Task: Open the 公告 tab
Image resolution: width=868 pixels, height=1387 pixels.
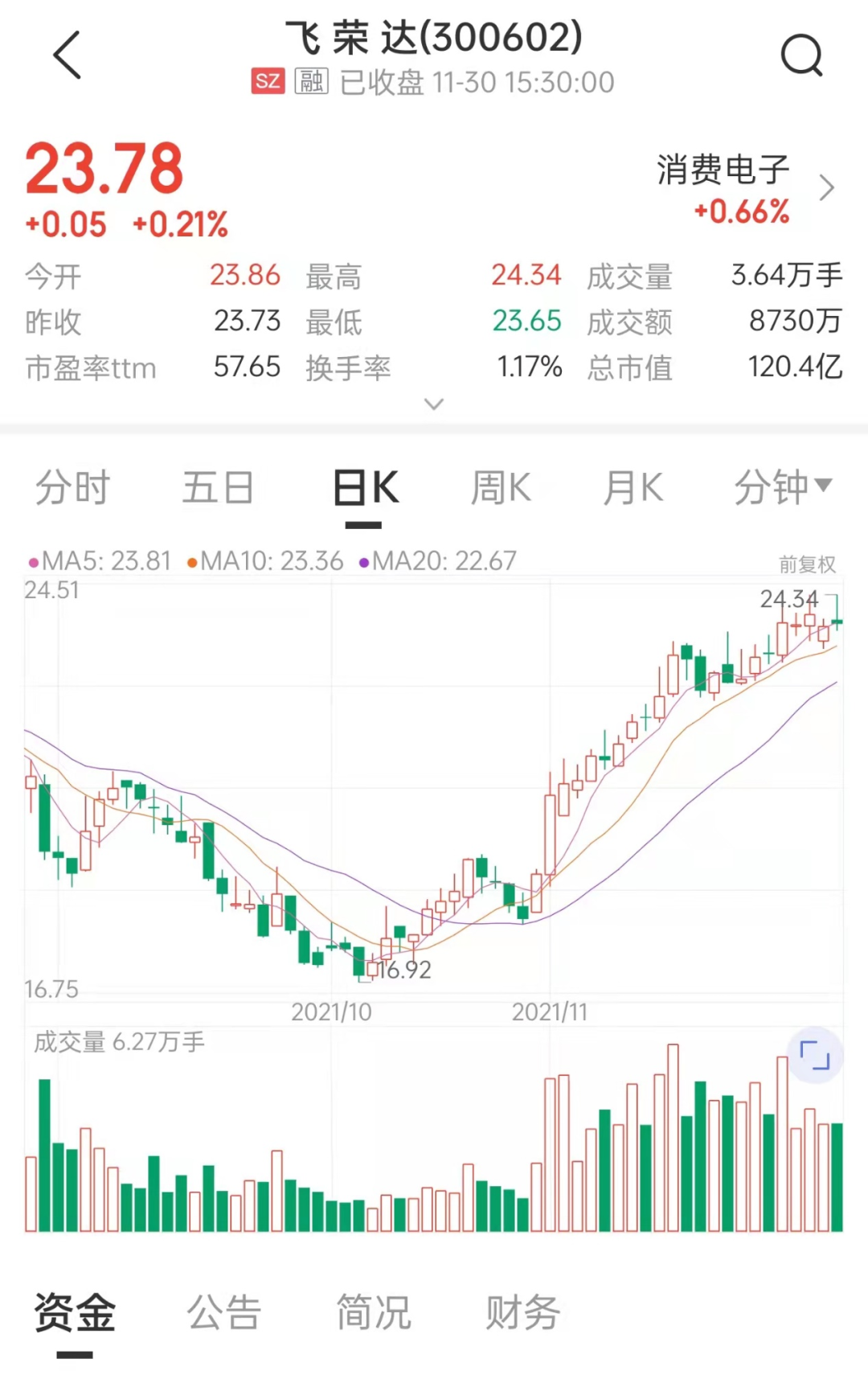Action: tap(224, 1313)
